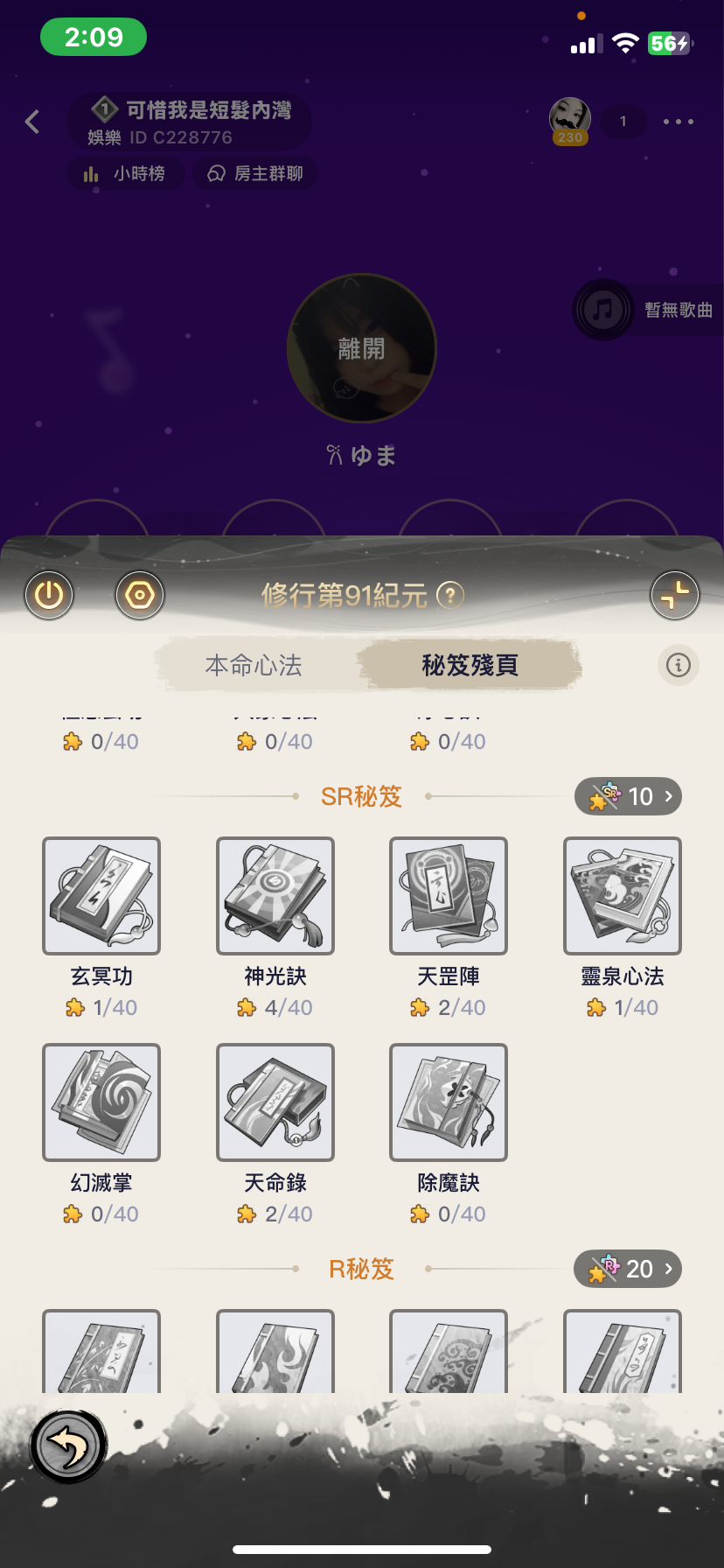Open the 房主群聊 host group chat
The image size is (724, 1568).
[255, 174]
